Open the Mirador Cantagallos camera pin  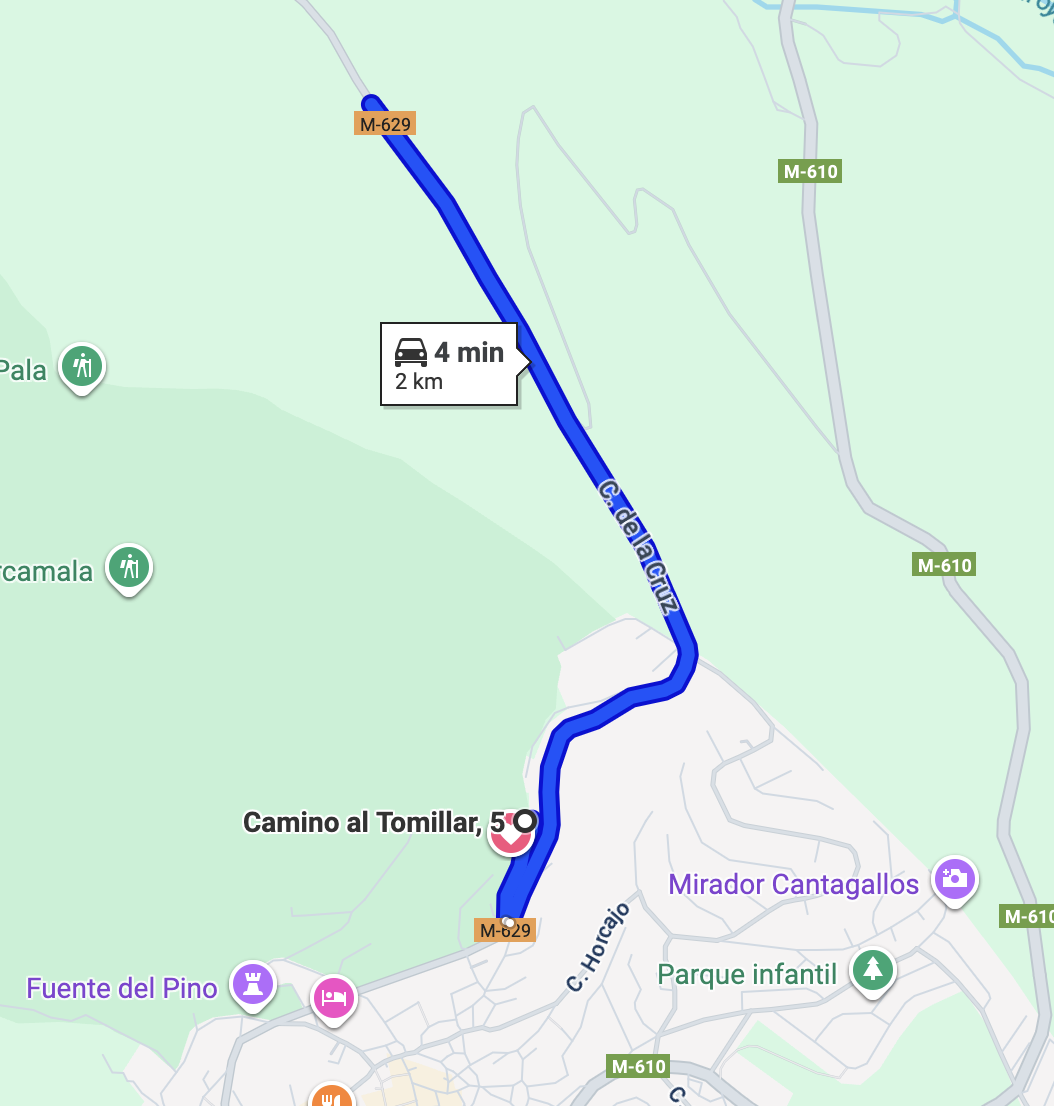954,879
